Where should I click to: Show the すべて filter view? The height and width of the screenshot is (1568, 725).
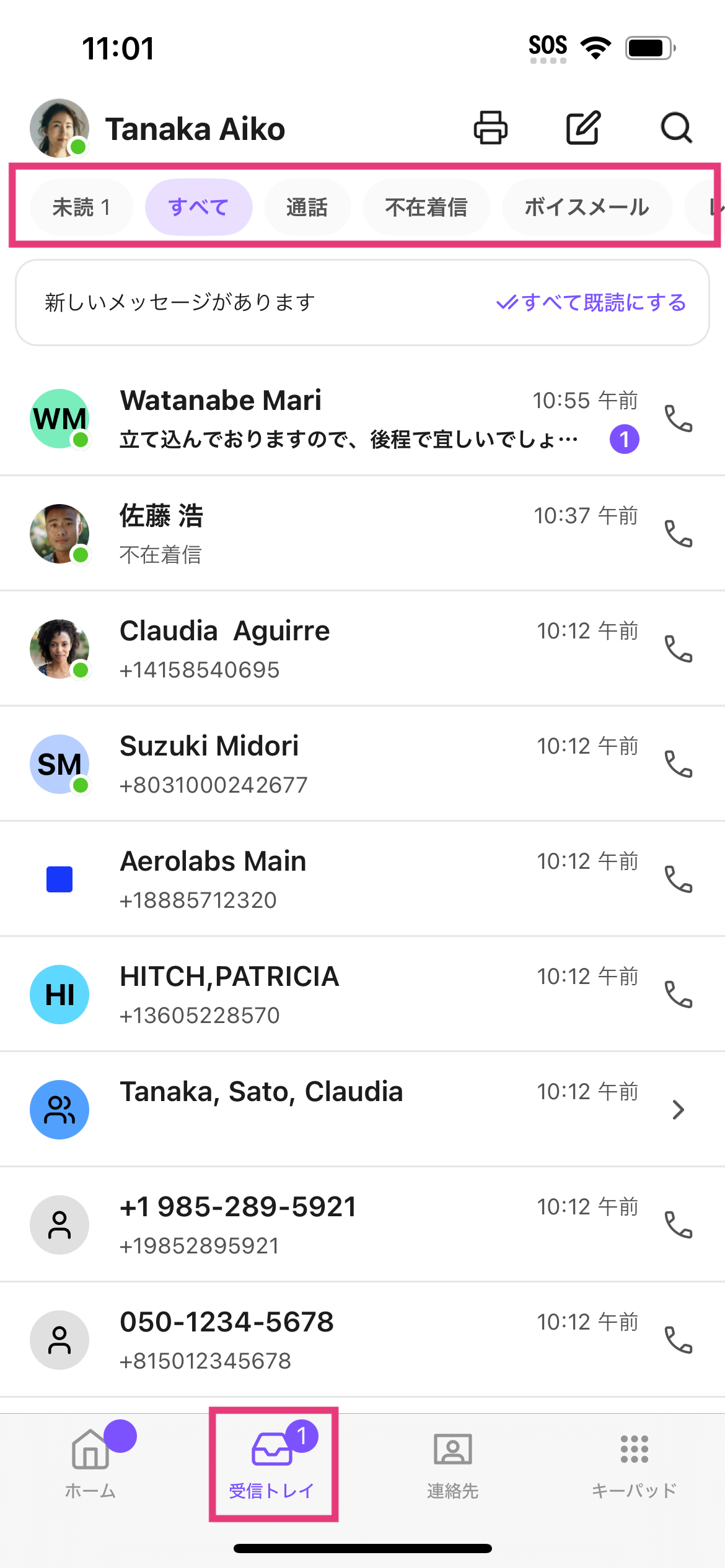click(x=198, y=207)
